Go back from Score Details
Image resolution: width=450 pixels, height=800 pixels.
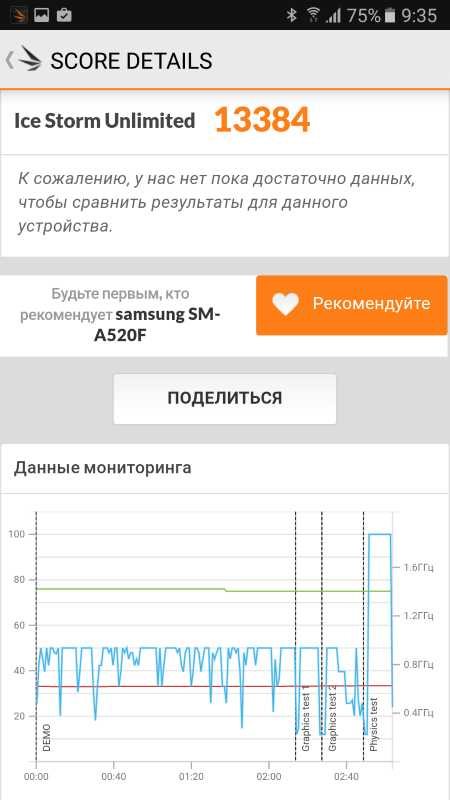coord(23,60)
